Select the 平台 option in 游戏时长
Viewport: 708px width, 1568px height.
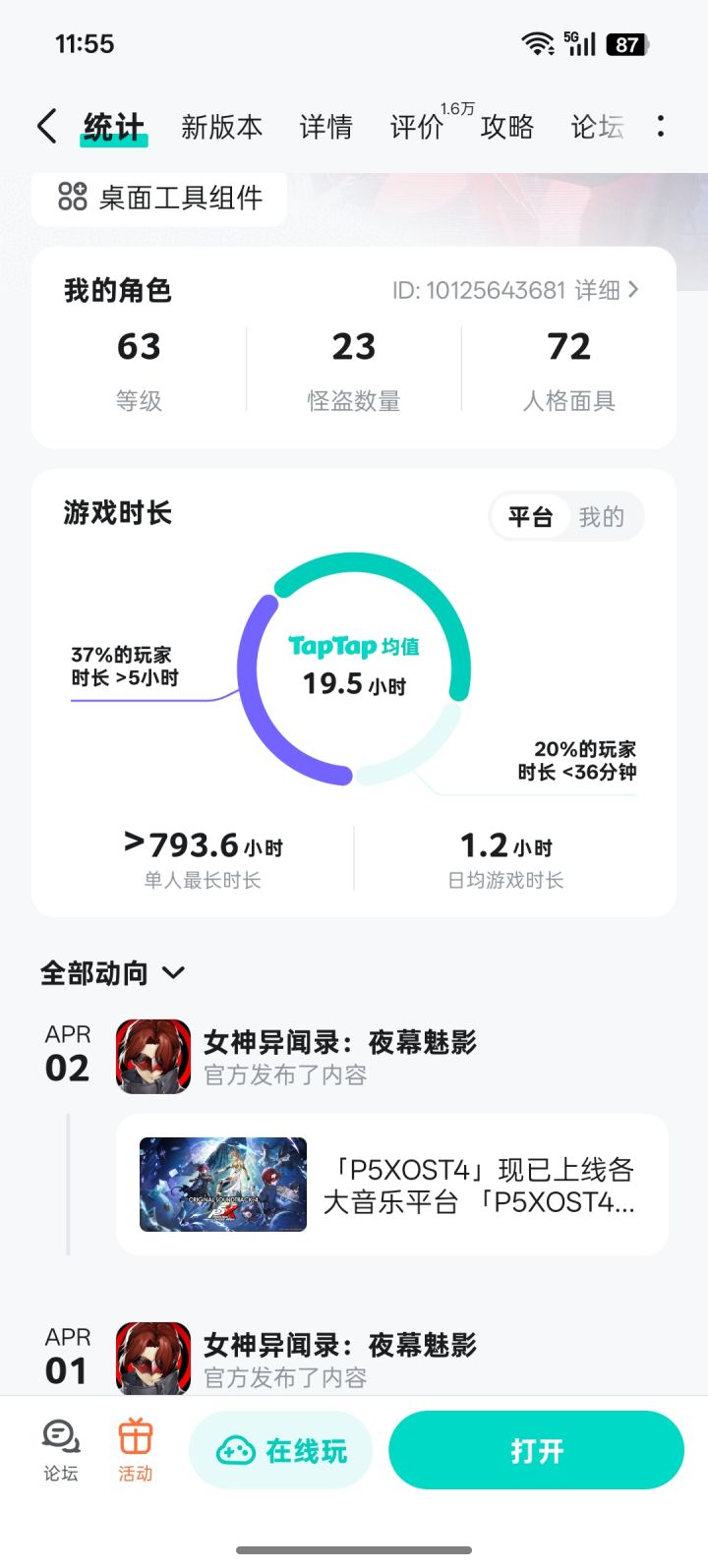coord(532,515)
